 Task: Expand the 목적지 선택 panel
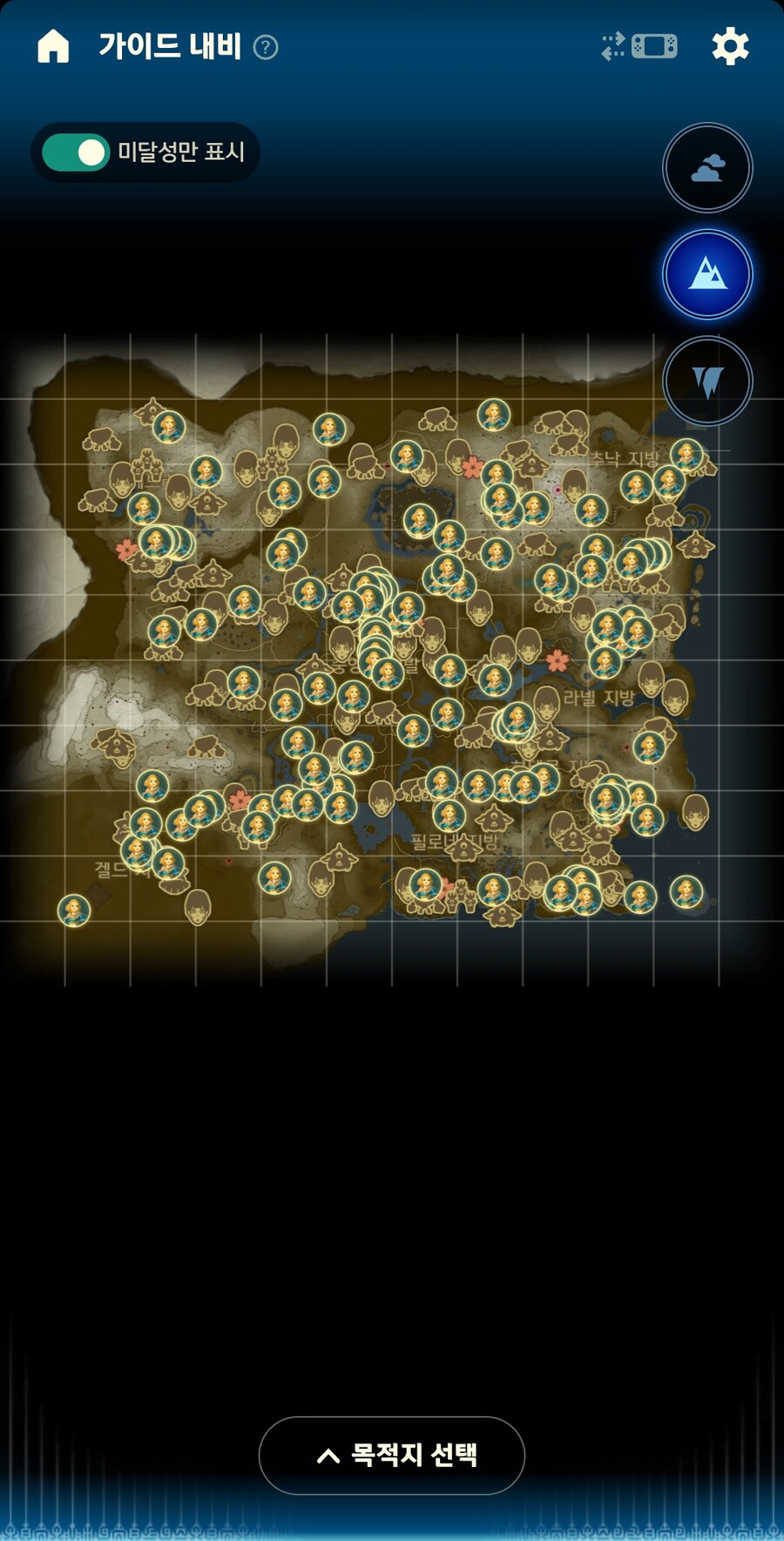click(x=392, y=1456)
